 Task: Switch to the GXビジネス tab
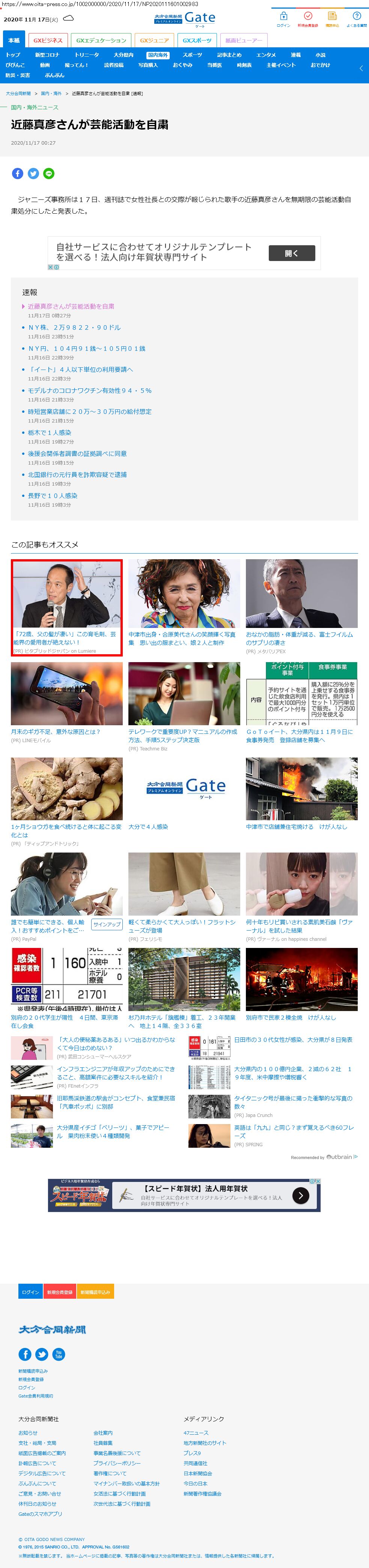pyautogui.click(x=48, y=40)
